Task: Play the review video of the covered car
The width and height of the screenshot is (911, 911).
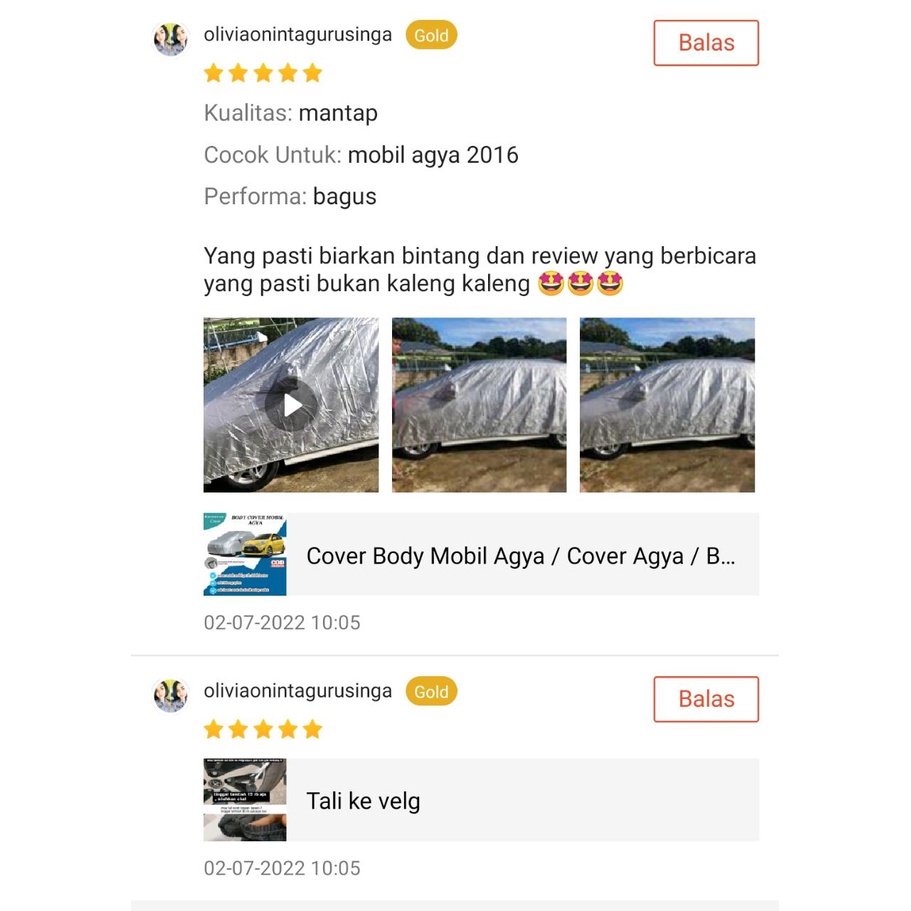Action: click(x=291, y=405)
